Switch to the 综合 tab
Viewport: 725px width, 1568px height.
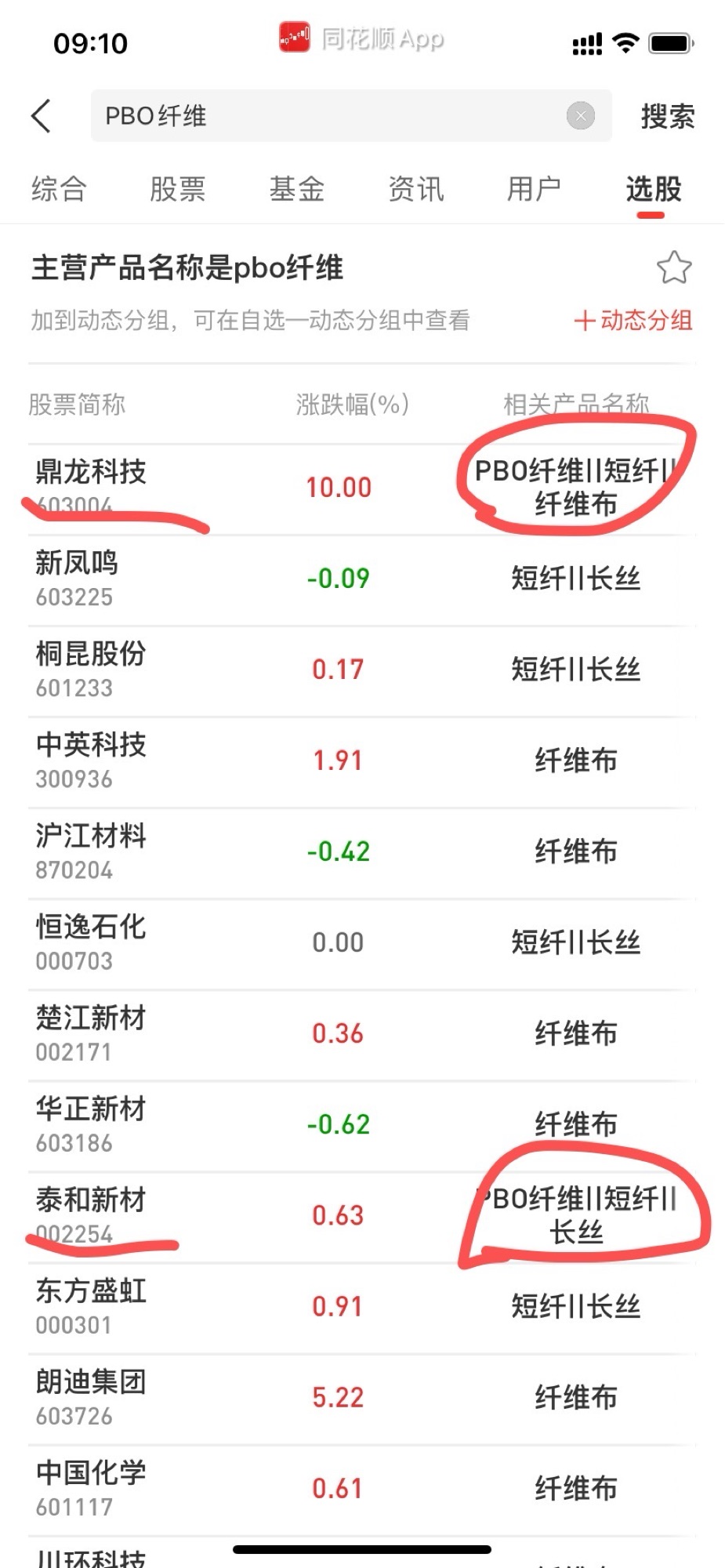tap(59, 189)
